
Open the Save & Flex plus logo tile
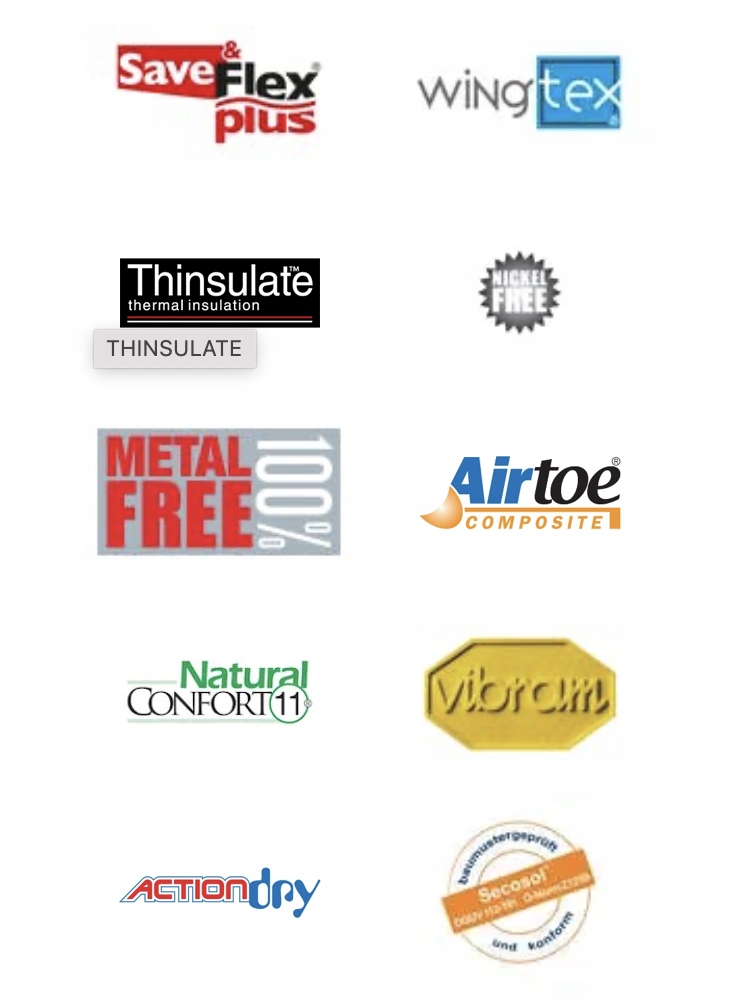218,92
